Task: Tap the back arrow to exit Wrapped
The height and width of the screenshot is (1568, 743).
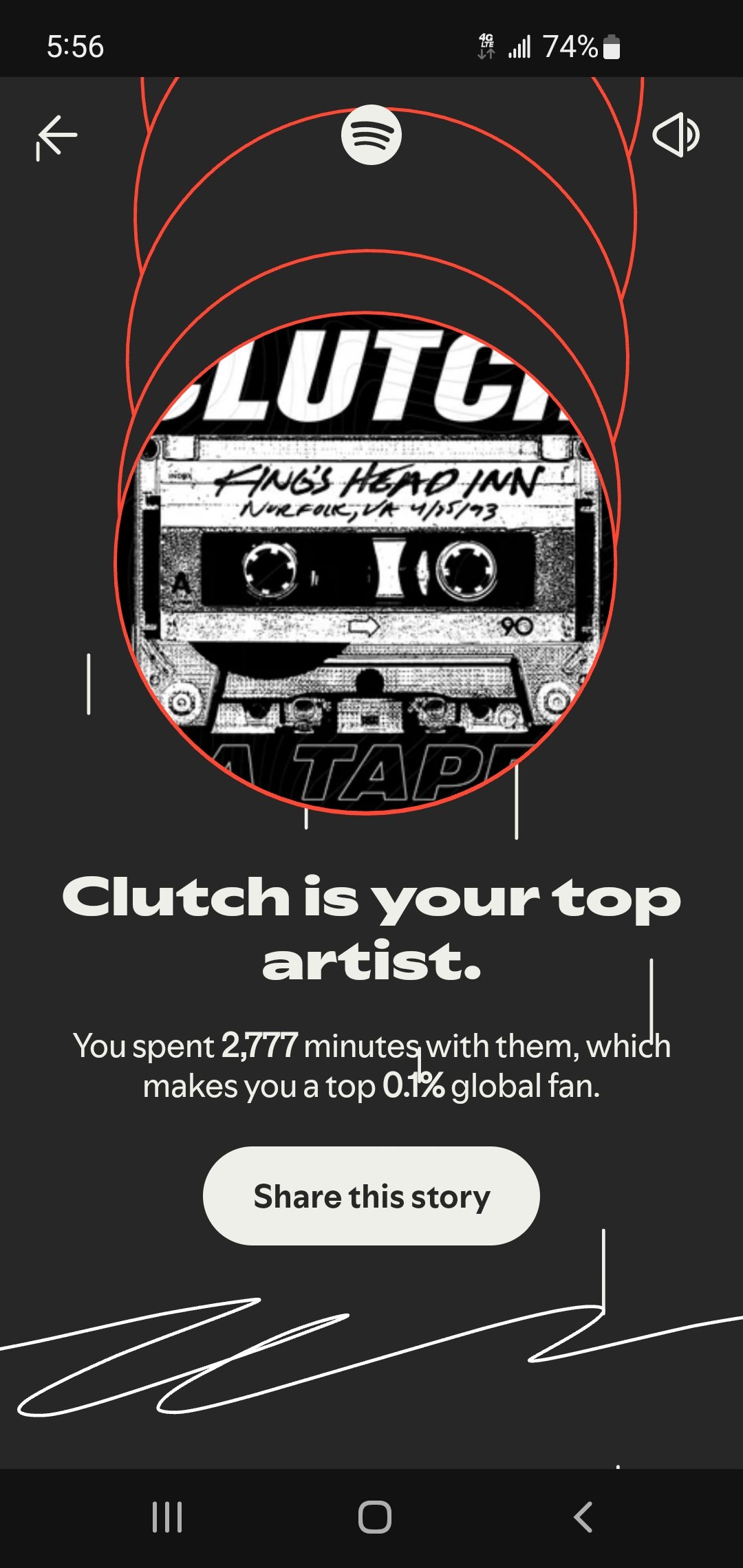Action: [56, 133]
